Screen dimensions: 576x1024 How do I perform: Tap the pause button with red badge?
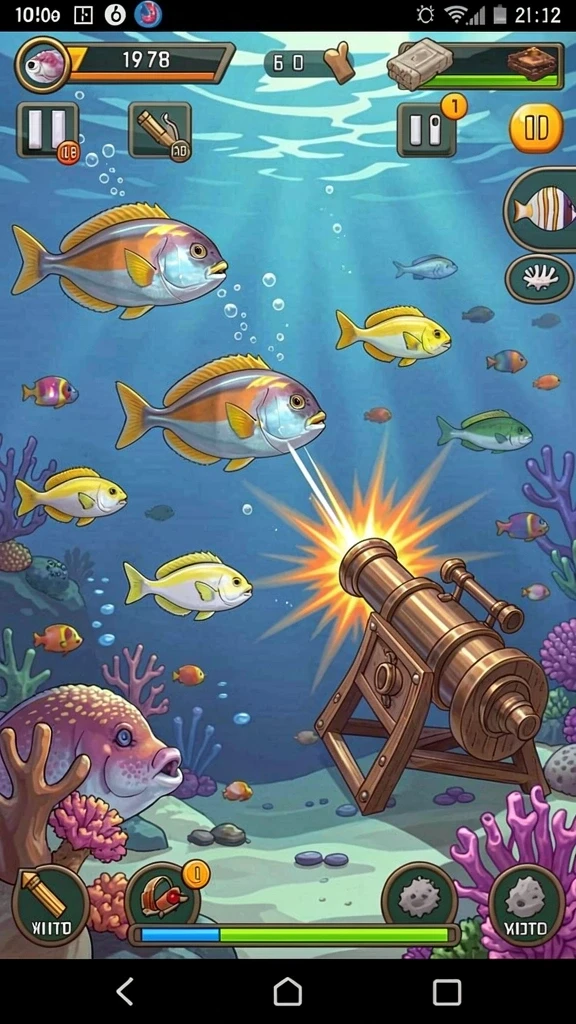48,131
